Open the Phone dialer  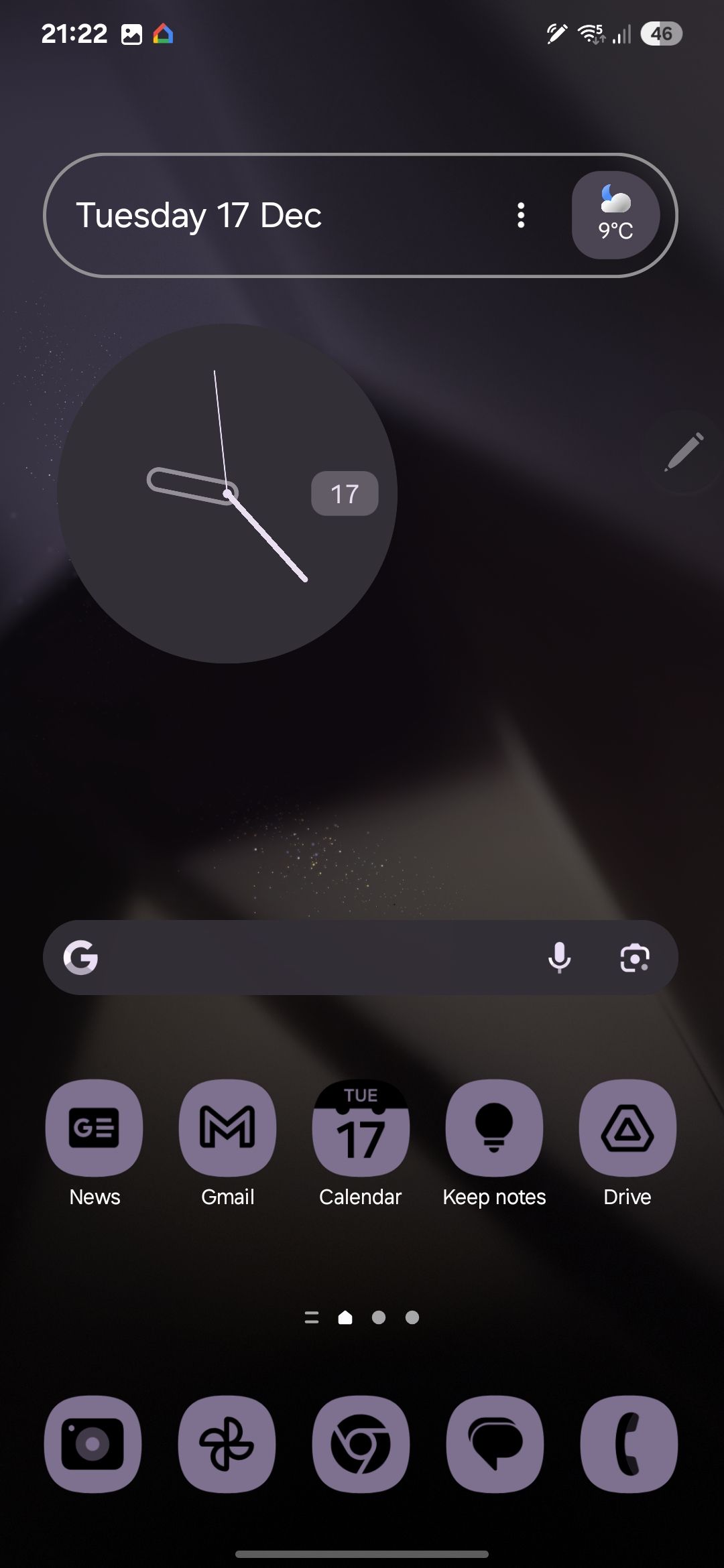[628, 1445]
